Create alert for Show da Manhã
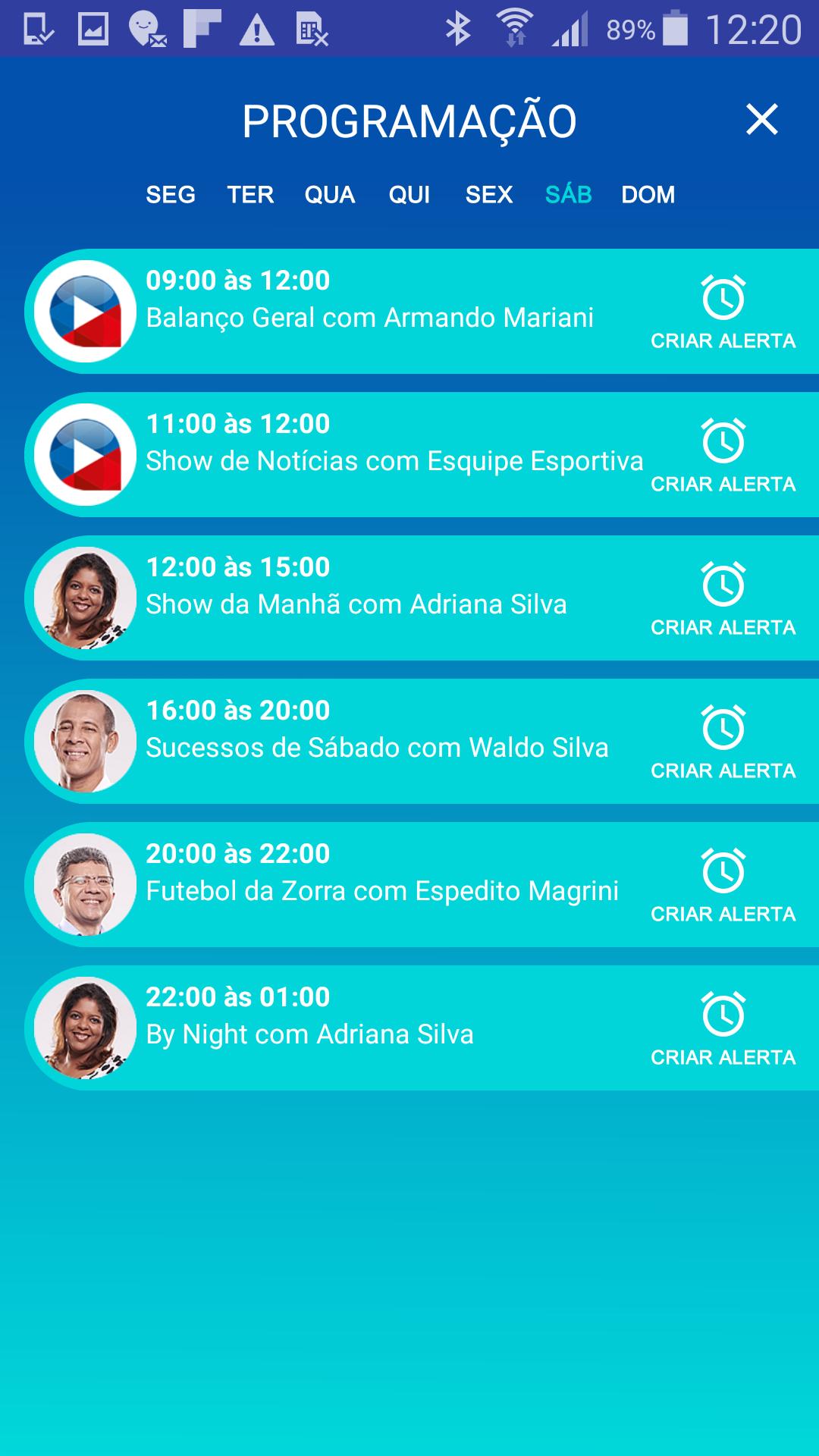 click(723, 599)
